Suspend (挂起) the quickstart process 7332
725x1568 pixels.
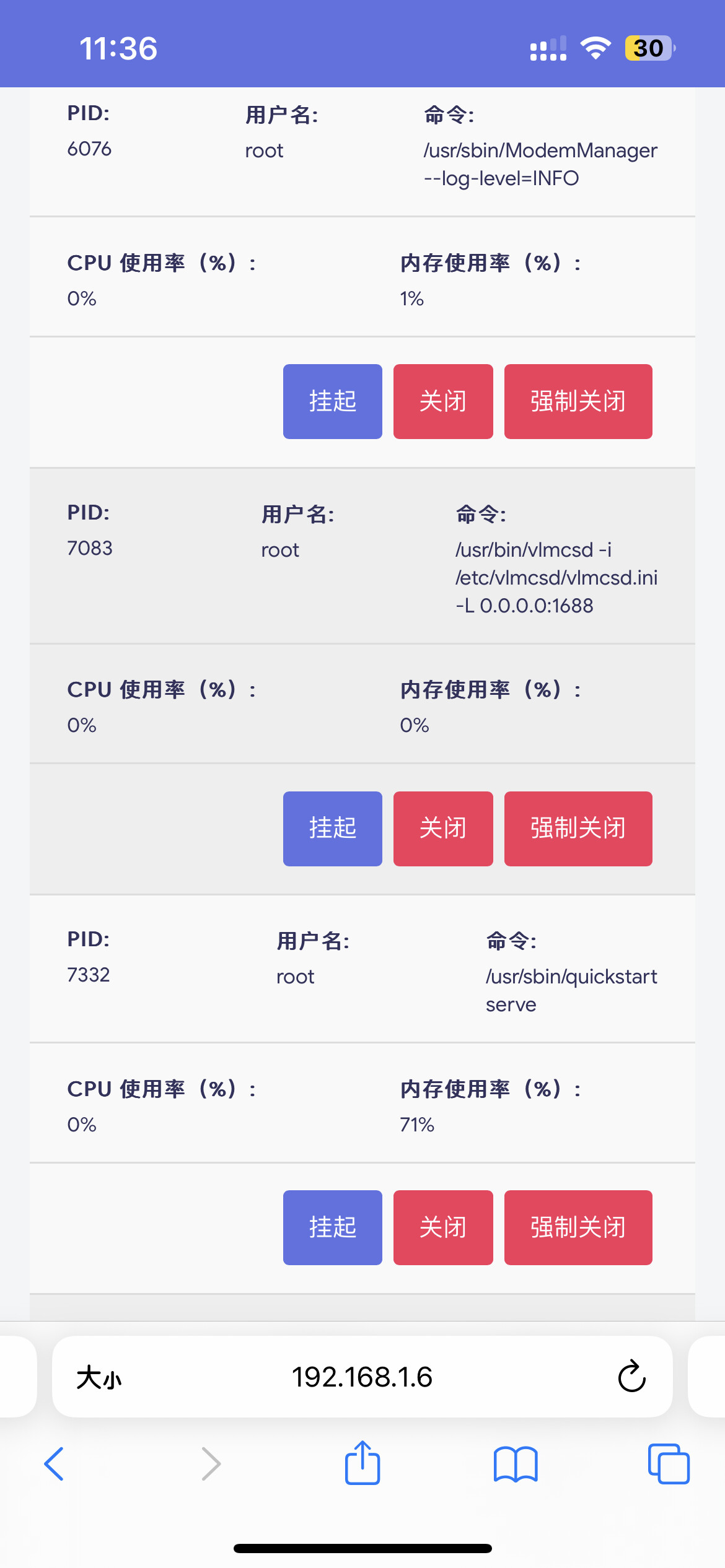332,1227
